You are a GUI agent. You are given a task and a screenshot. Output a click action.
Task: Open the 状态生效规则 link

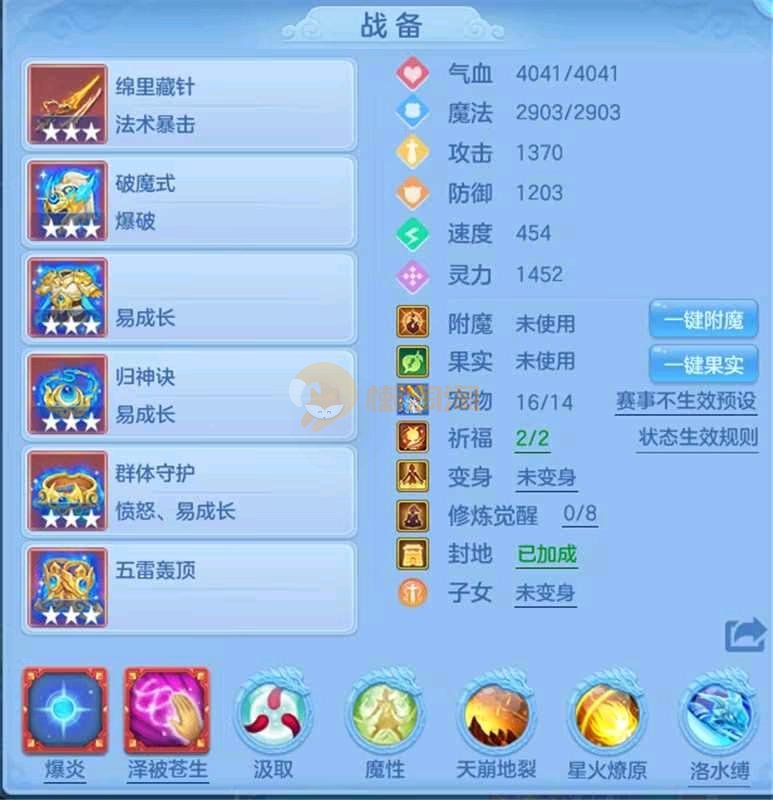point(698,438)
